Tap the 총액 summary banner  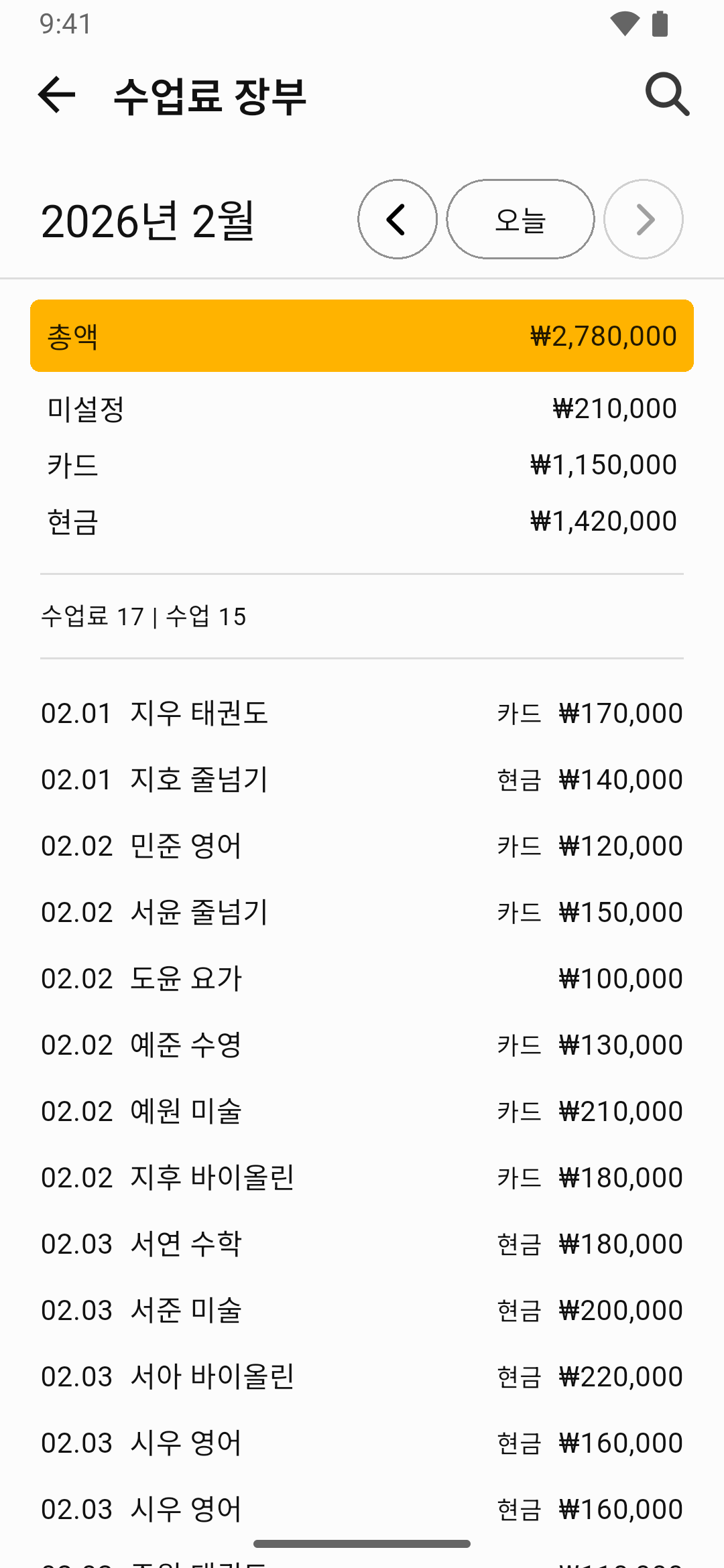tap(362, 335)
